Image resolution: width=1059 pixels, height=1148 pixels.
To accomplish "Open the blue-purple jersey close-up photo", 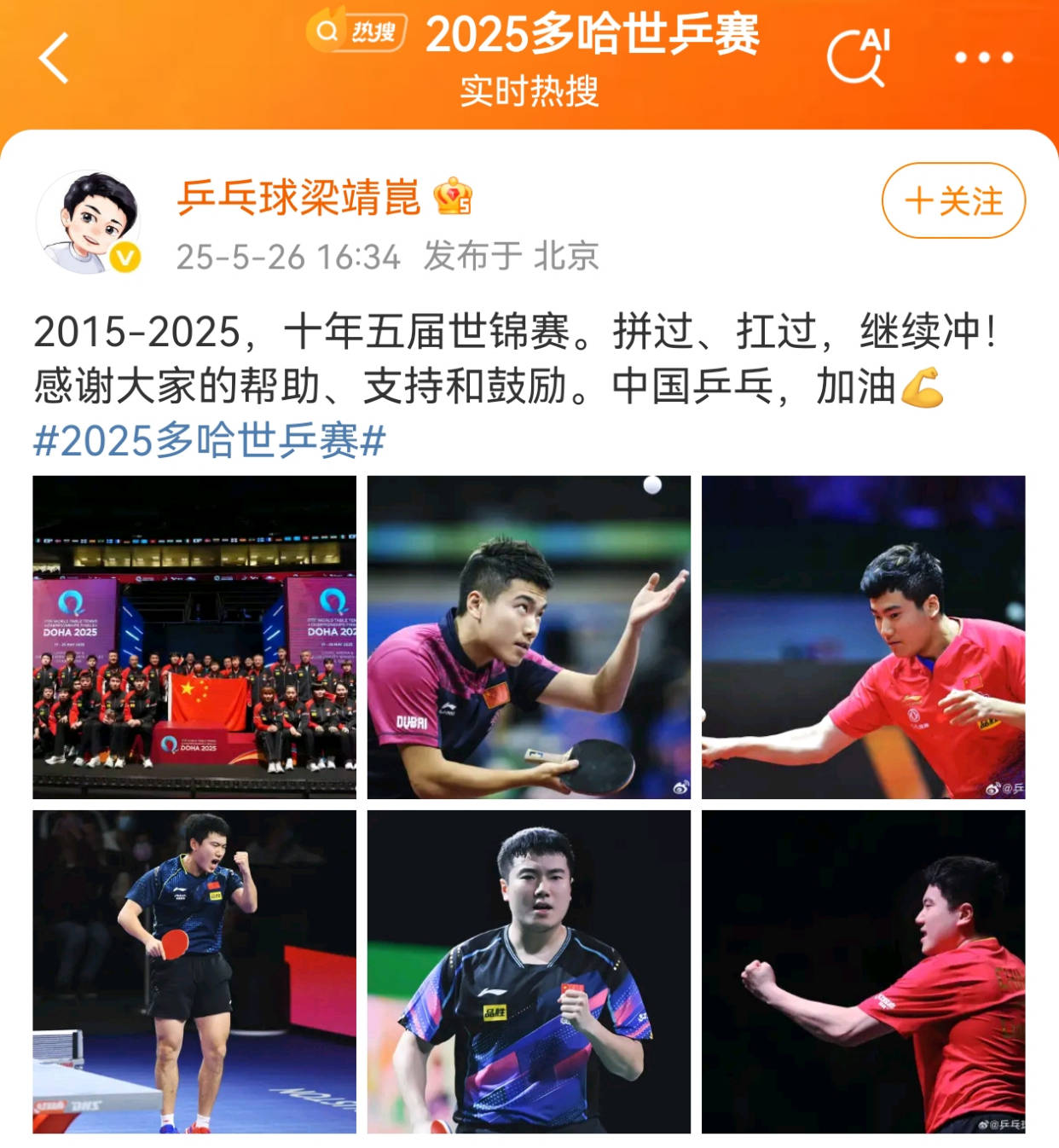I will [x=529, y=971].
